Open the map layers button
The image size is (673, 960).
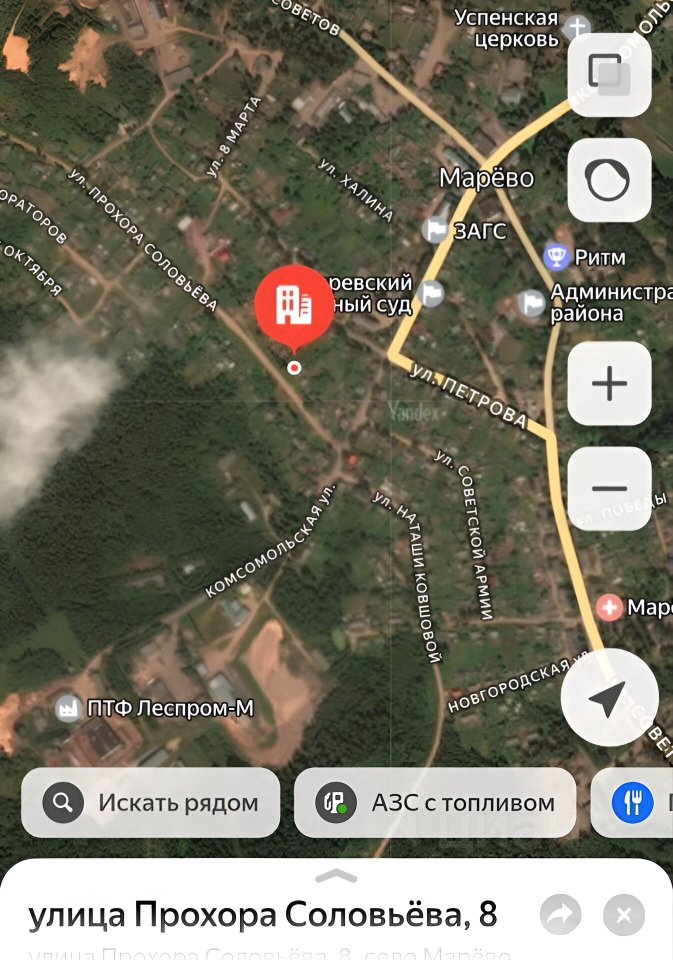[x=609, y=75]
